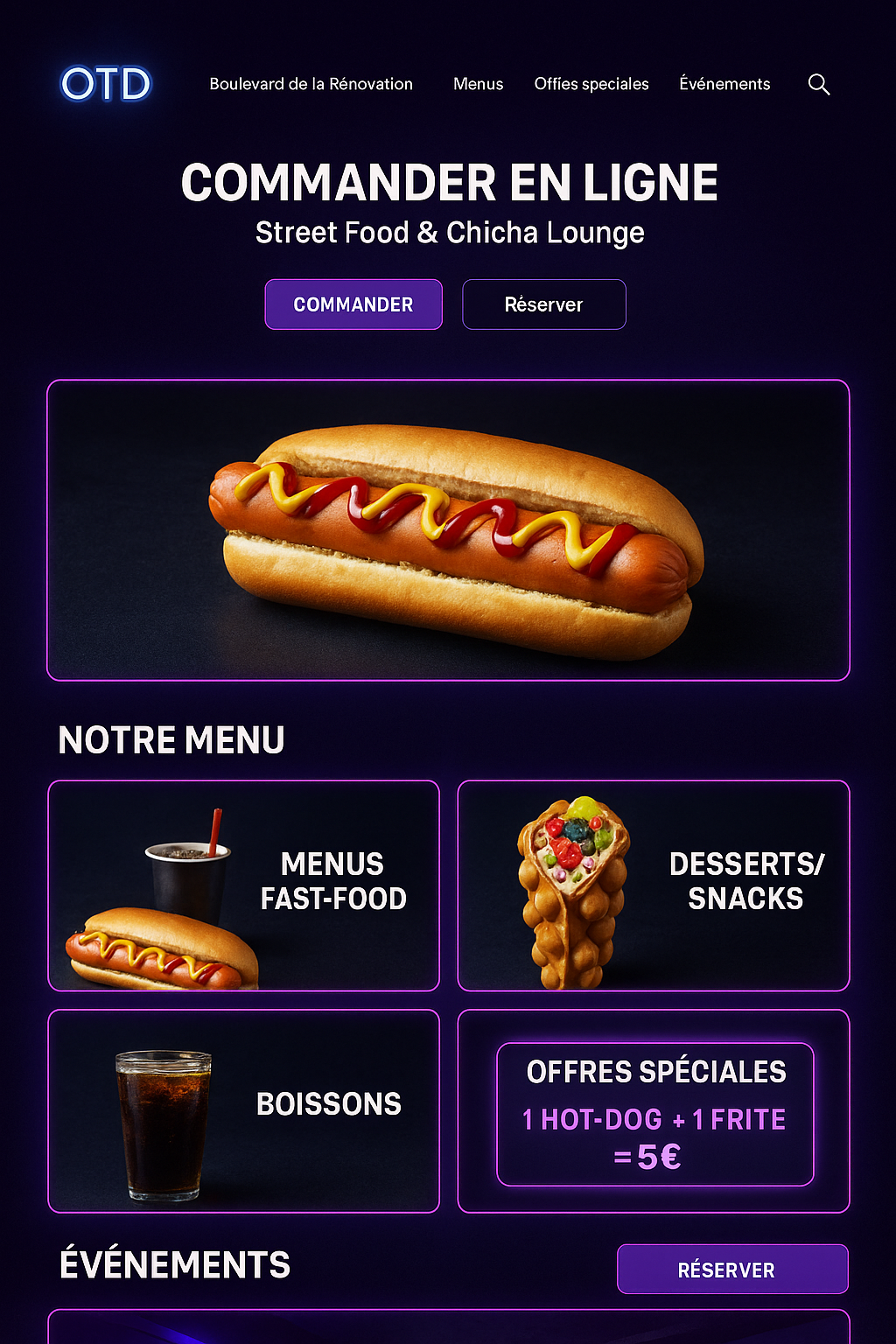
Task: View the Offres Spéciales hot-dog deal
Action: click(x=654, y=1114)
